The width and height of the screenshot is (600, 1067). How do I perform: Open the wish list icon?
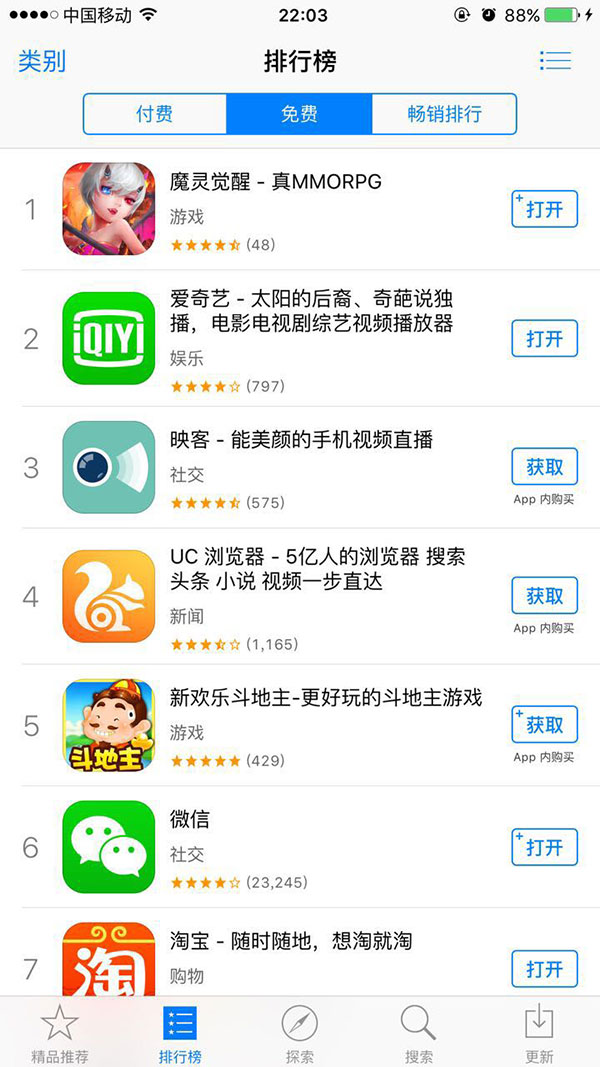pyautogui.click(x=555, y=61)
